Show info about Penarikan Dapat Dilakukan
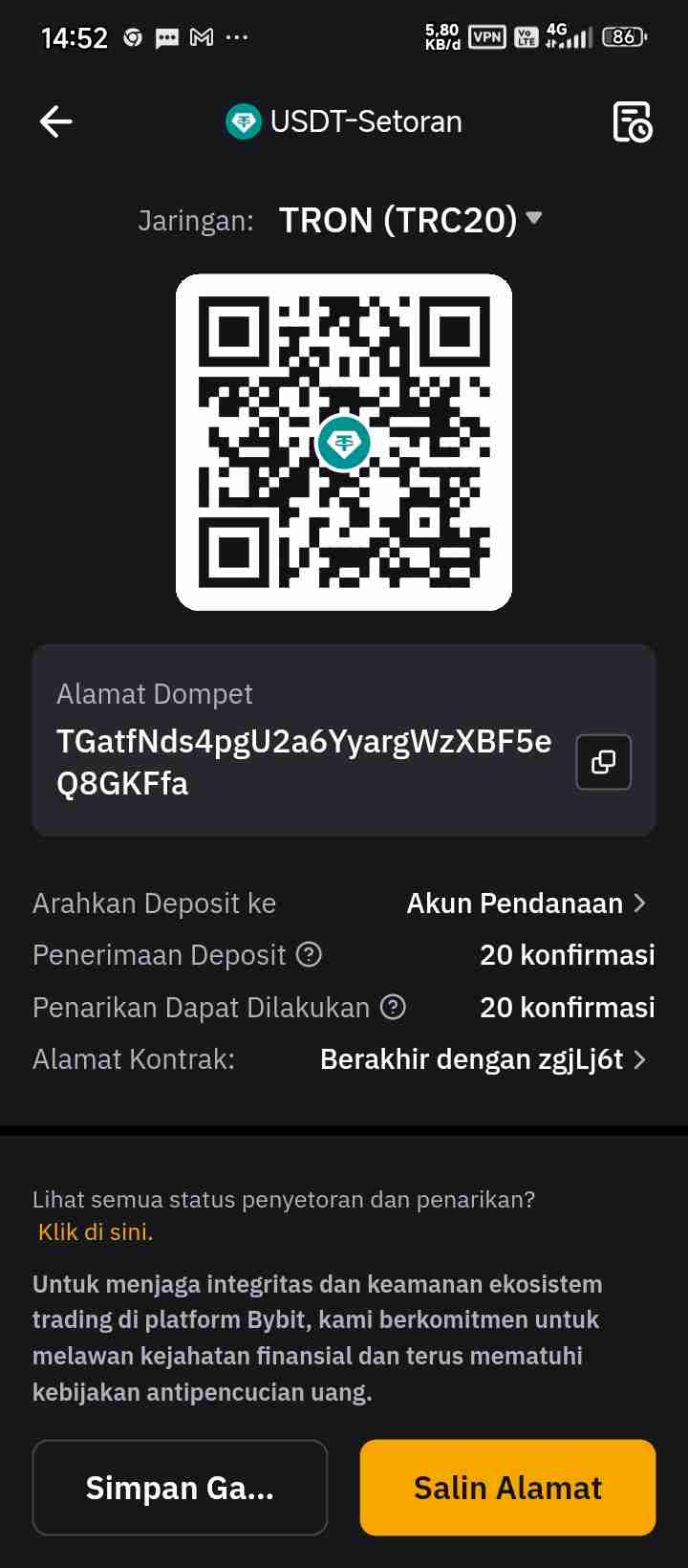The width and height of the screenshot is (688, 1568). pyautogui.click(x=393, y=1007)
